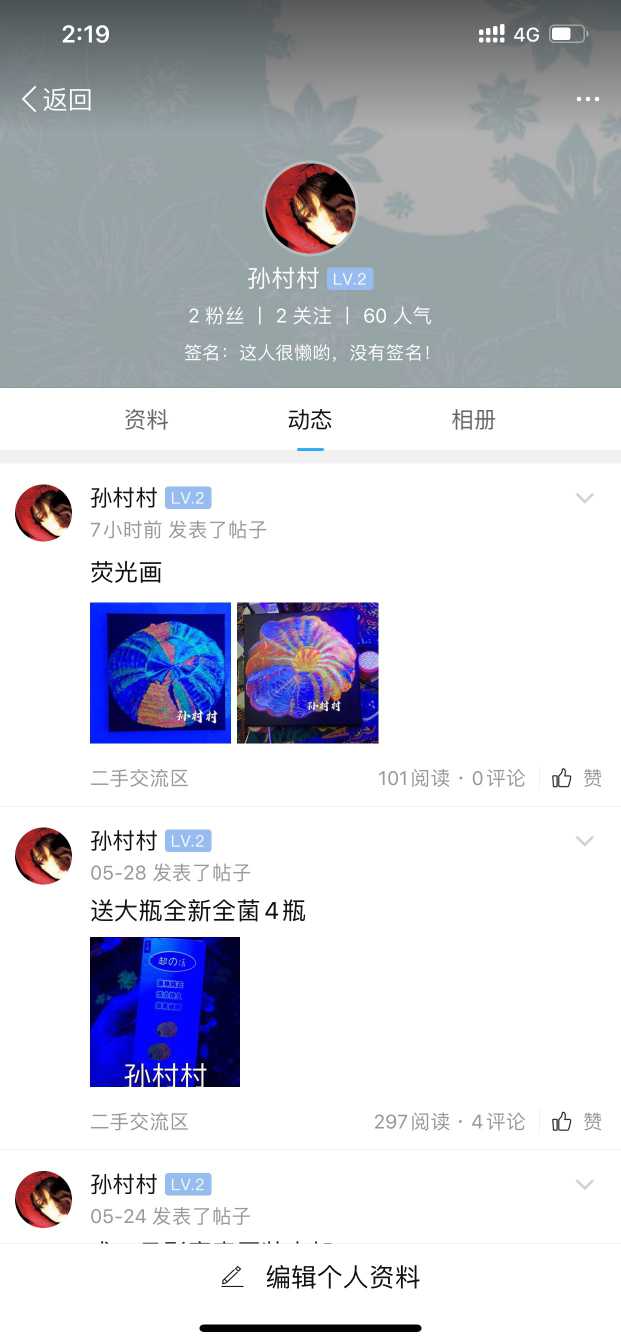The width and height of the screenshot is (621, 1344).
Task: Like the 荧光画 post
Action: click(577, 778)
